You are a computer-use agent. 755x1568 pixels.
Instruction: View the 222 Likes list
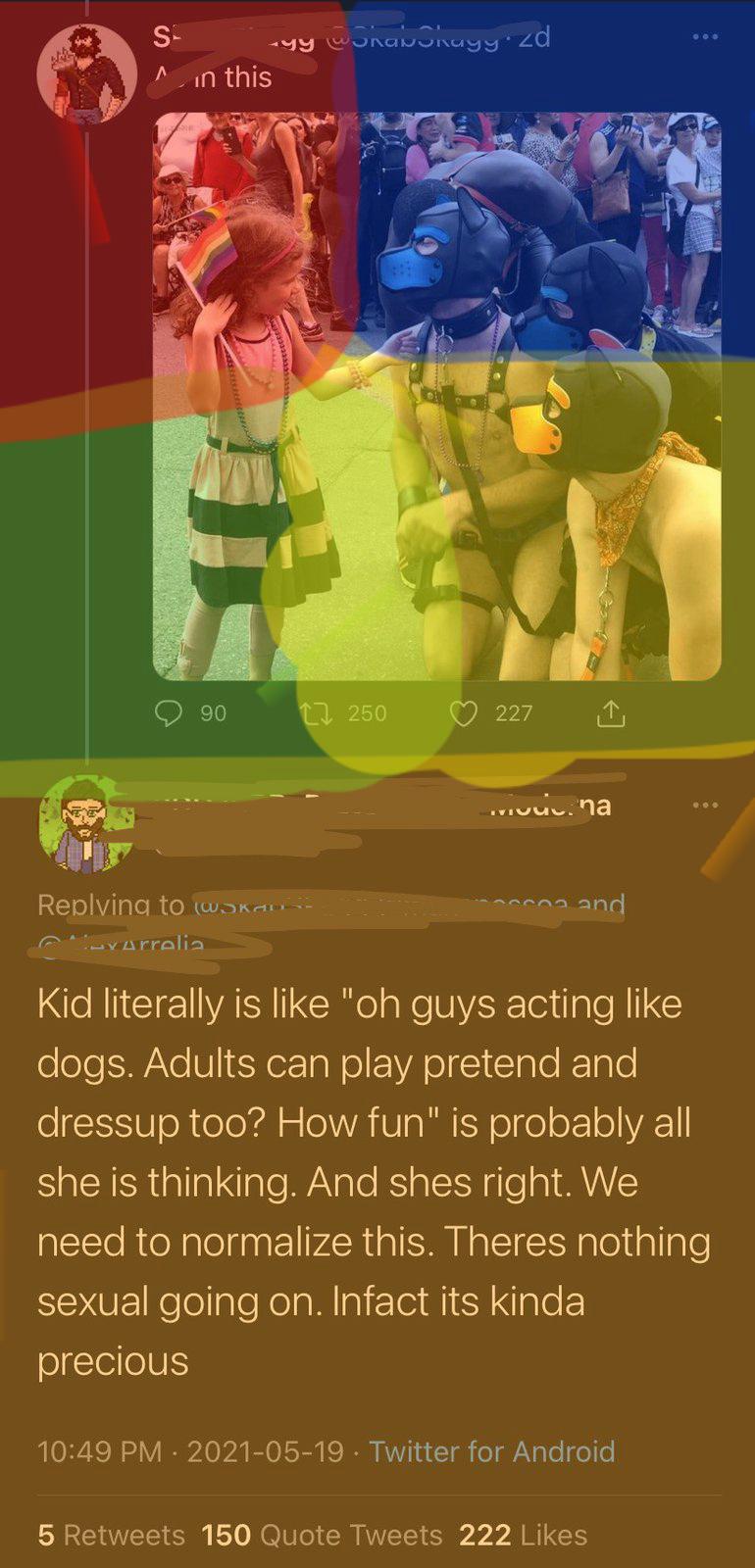pyautogui.click(x=523, y=1535)
